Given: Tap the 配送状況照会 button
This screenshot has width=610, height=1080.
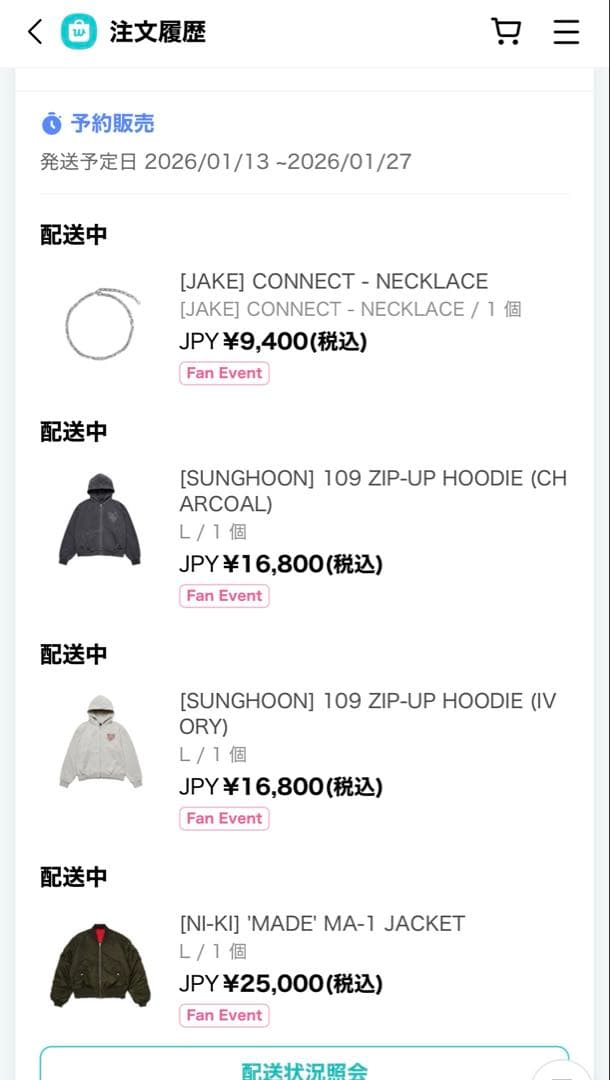Looking at the screenshot, I should (304, 1066).
